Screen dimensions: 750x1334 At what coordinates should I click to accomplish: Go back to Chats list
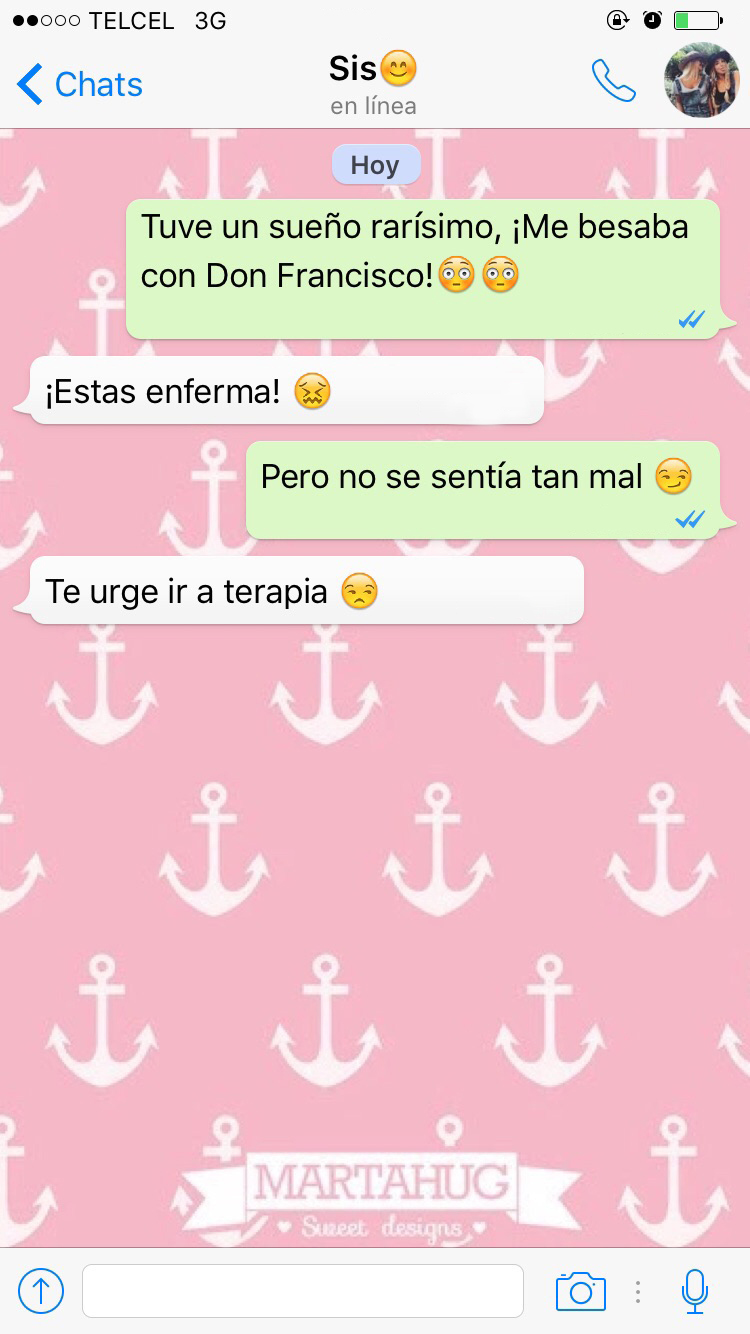point(80,84)
